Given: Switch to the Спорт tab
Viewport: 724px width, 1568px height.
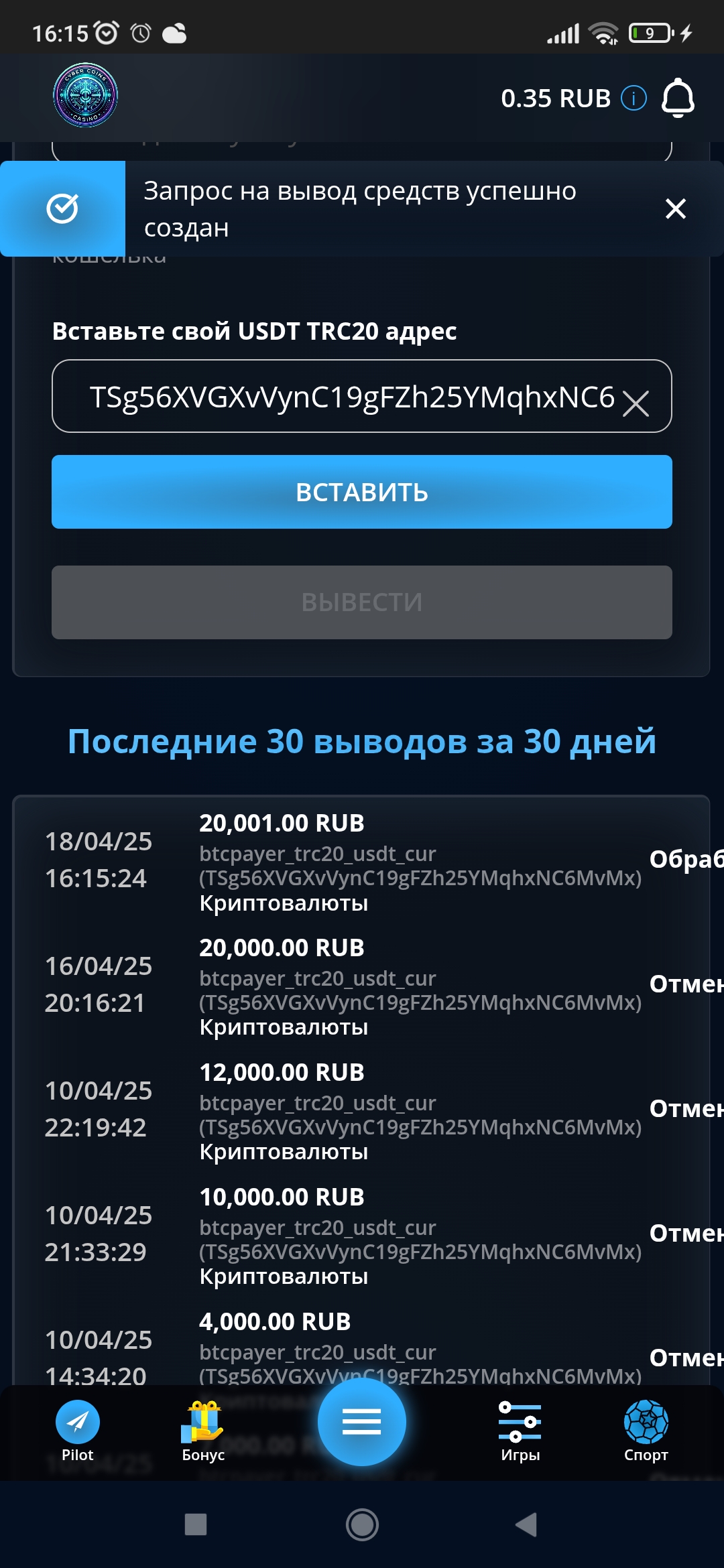Looking at the screenshot, I should click(646, 1431).
